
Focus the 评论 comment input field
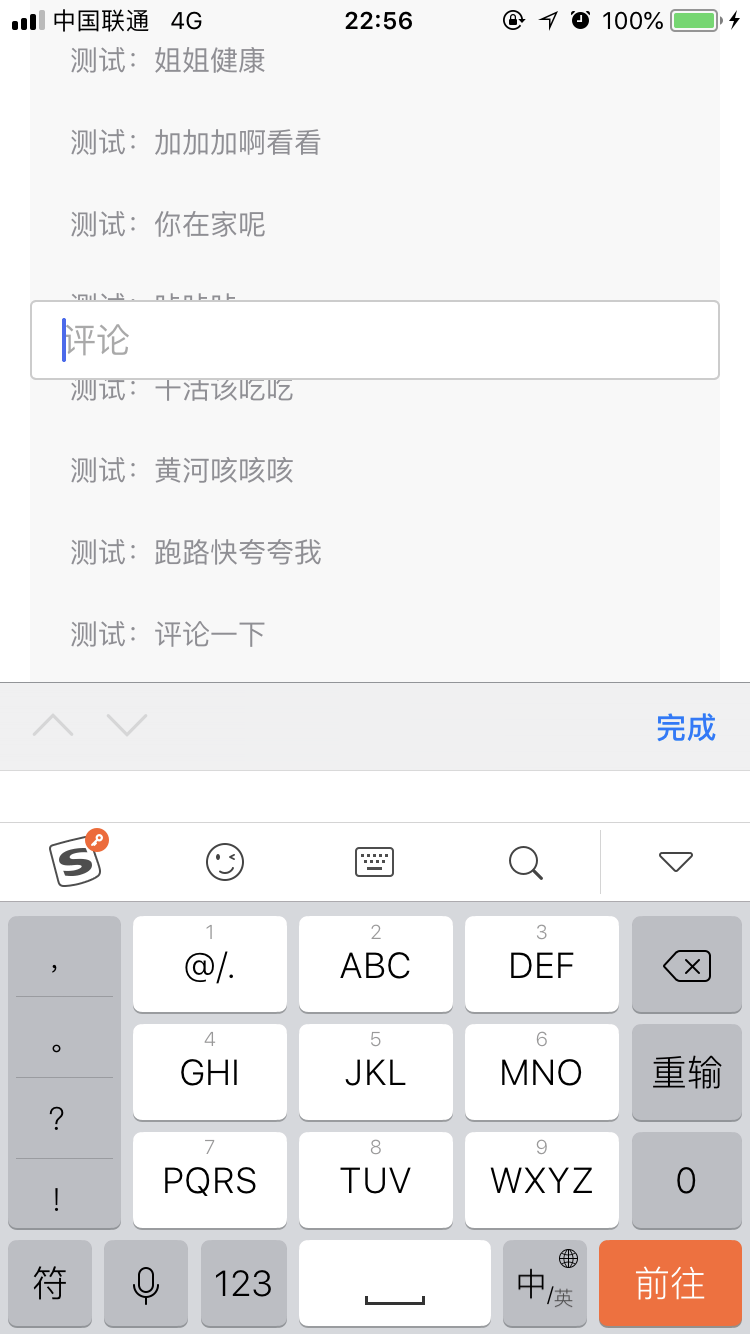point(375,340)
